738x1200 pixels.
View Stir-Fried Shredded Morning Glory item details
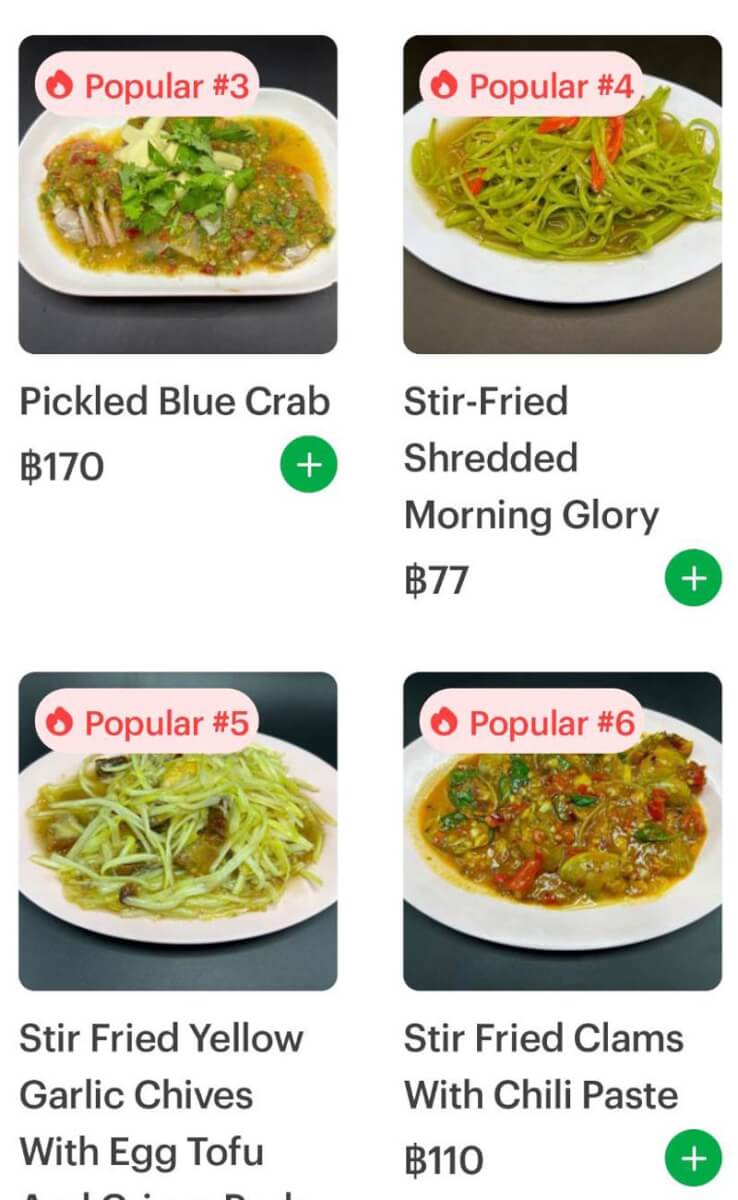[530, 458]
